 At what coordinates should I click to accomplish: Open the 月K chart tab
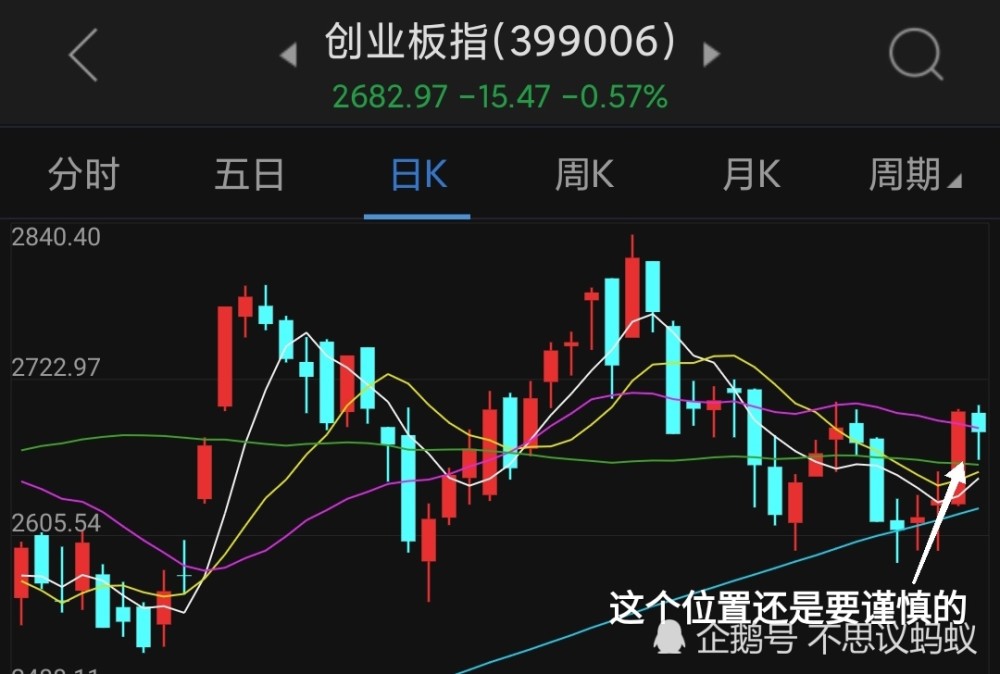[x=751, y=174]
